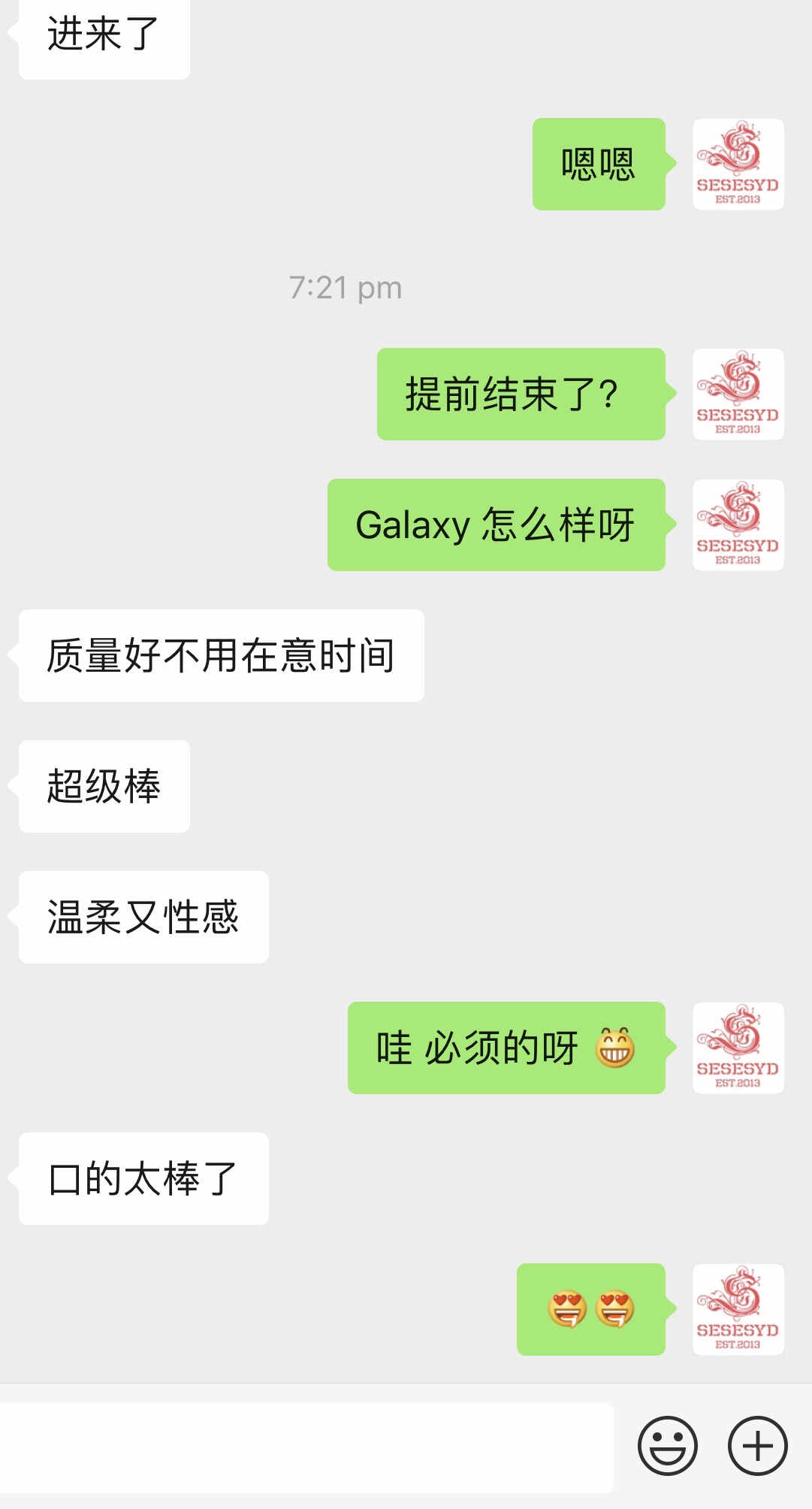Tap the message input field
The image size is (812, 1509).
pos(306,1447)
